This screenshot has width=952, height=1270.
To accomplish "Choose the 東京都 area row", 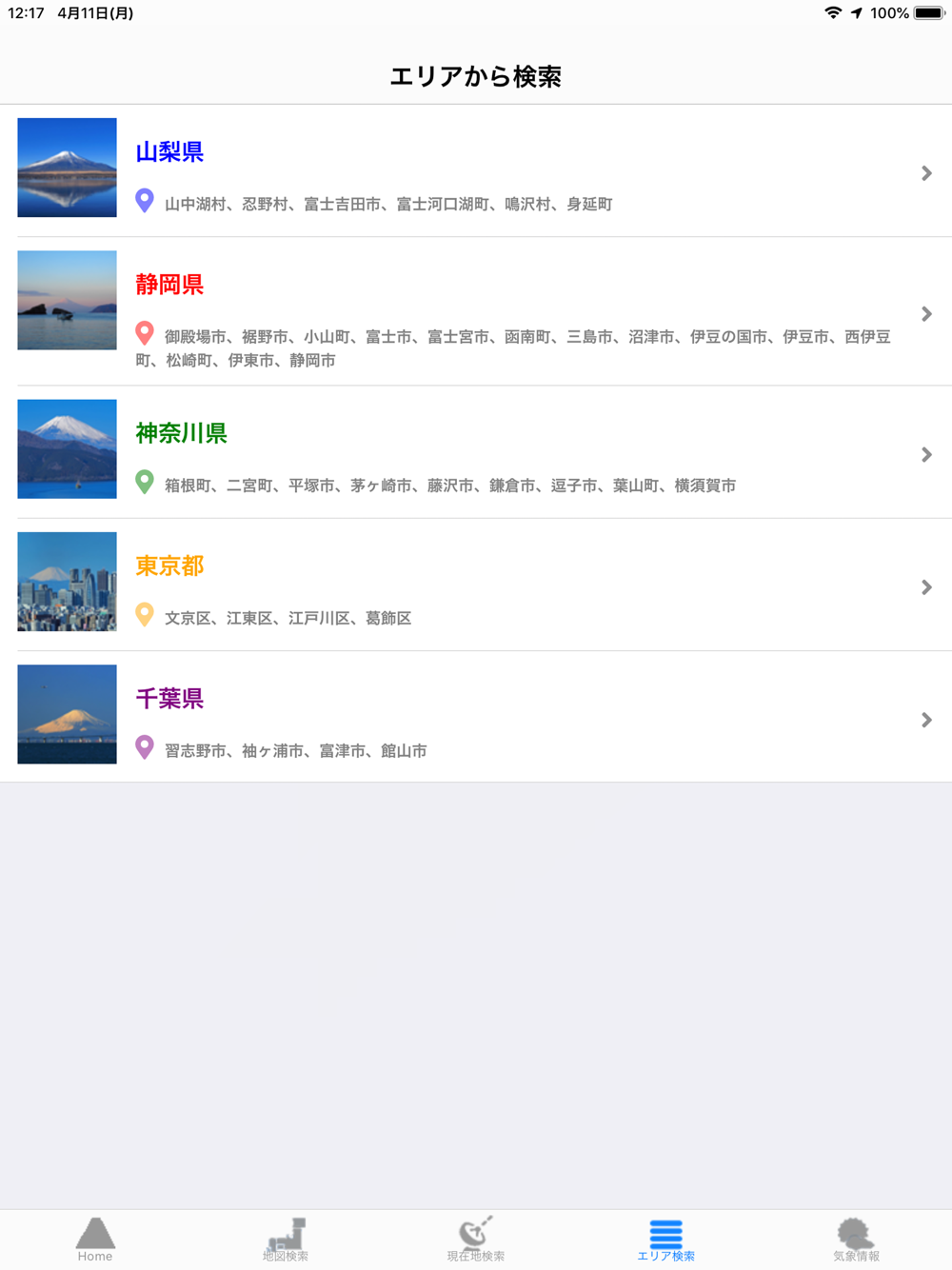I will point(476,585).
